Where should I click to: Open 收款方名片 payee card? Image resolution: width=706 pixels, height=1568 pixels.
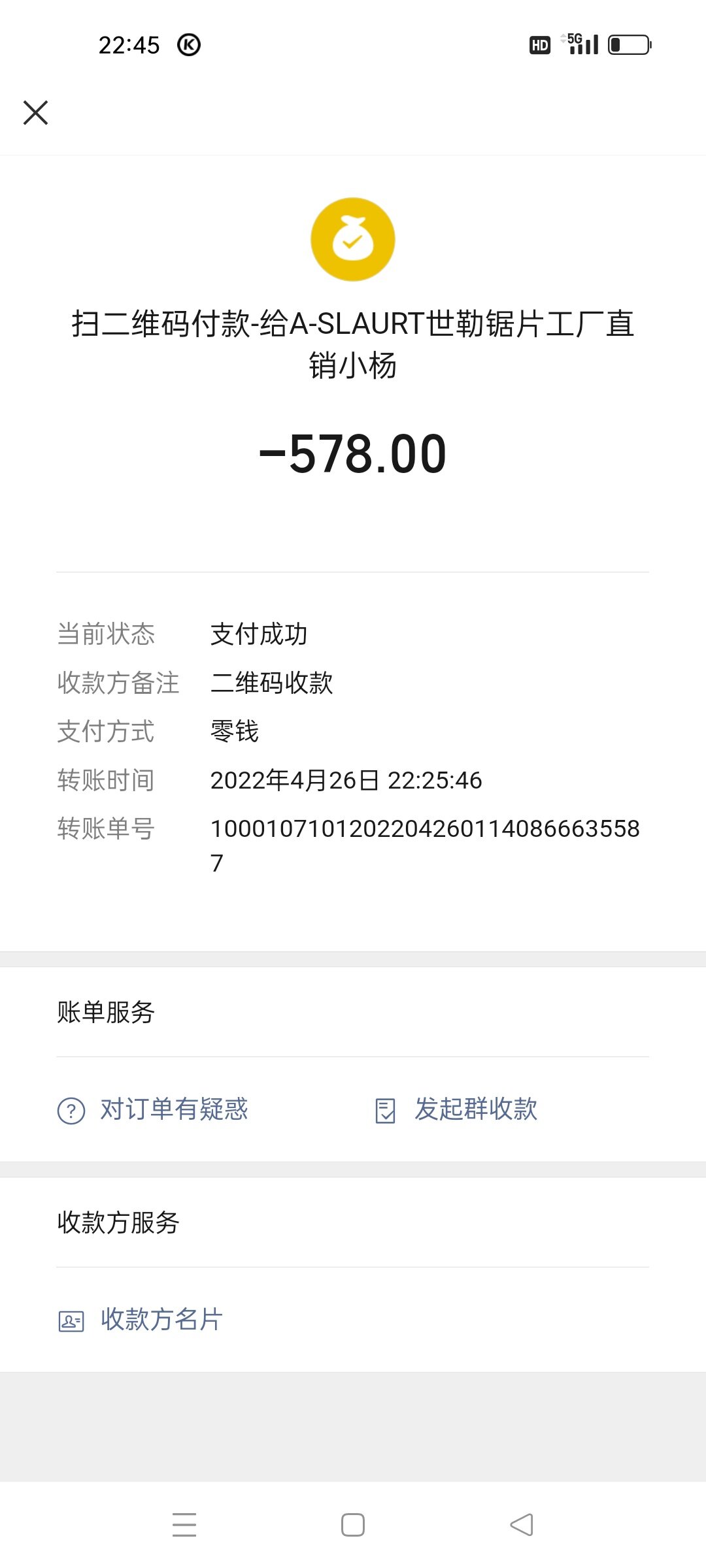tap(141, 1320)
